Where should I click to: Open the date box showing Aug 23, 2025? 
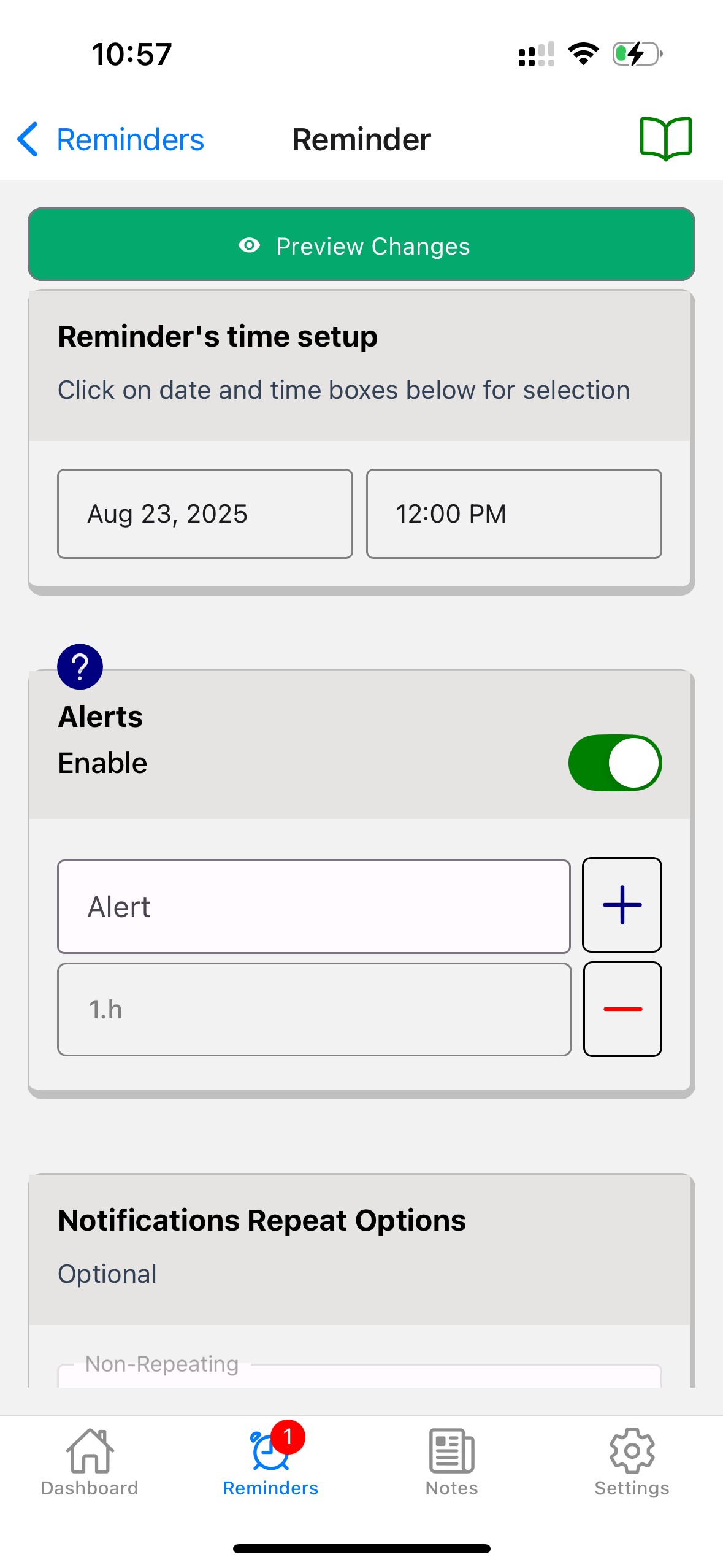(205, 513)
